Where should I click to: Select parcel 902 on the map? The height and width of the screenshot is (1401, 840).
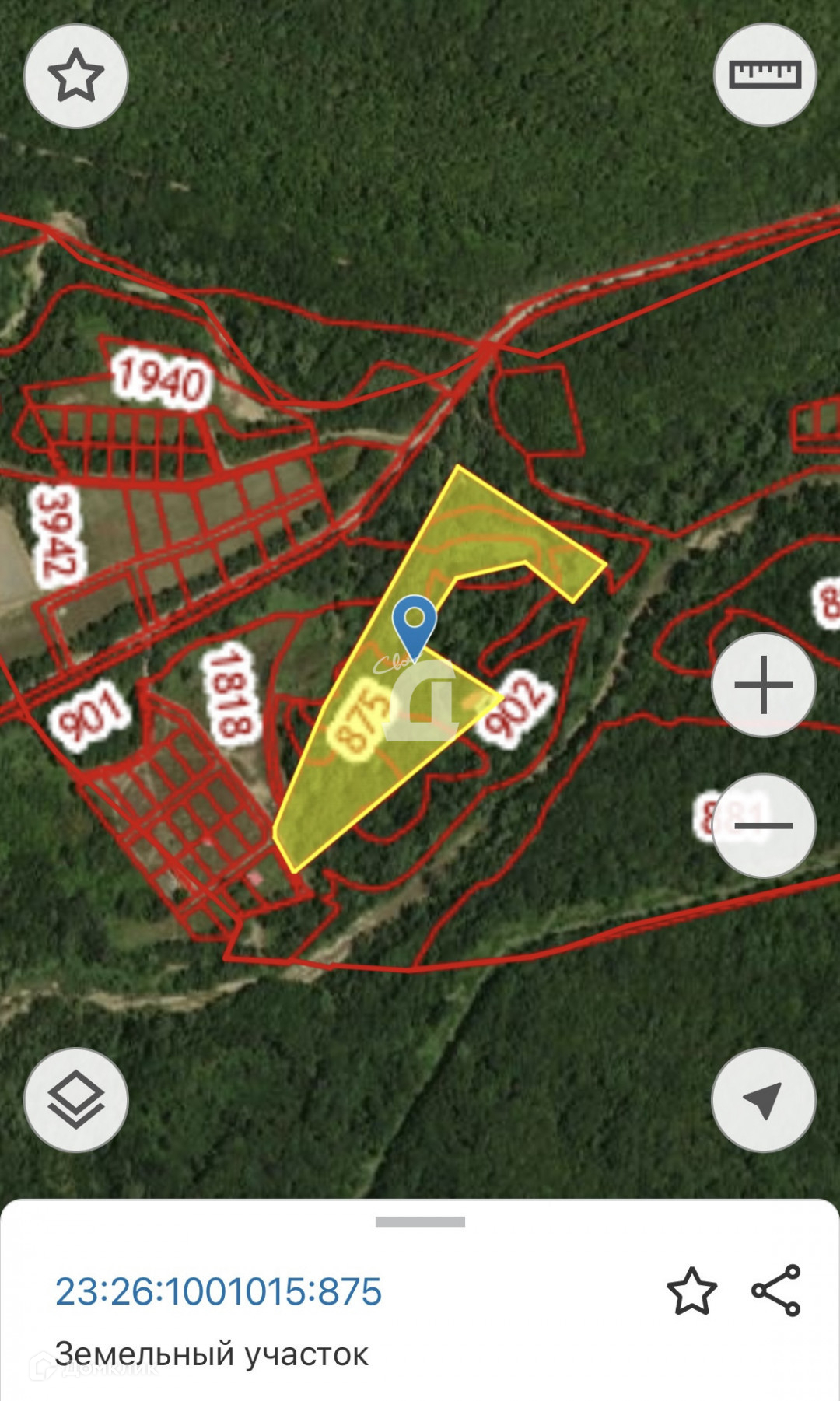coord(516,706)
